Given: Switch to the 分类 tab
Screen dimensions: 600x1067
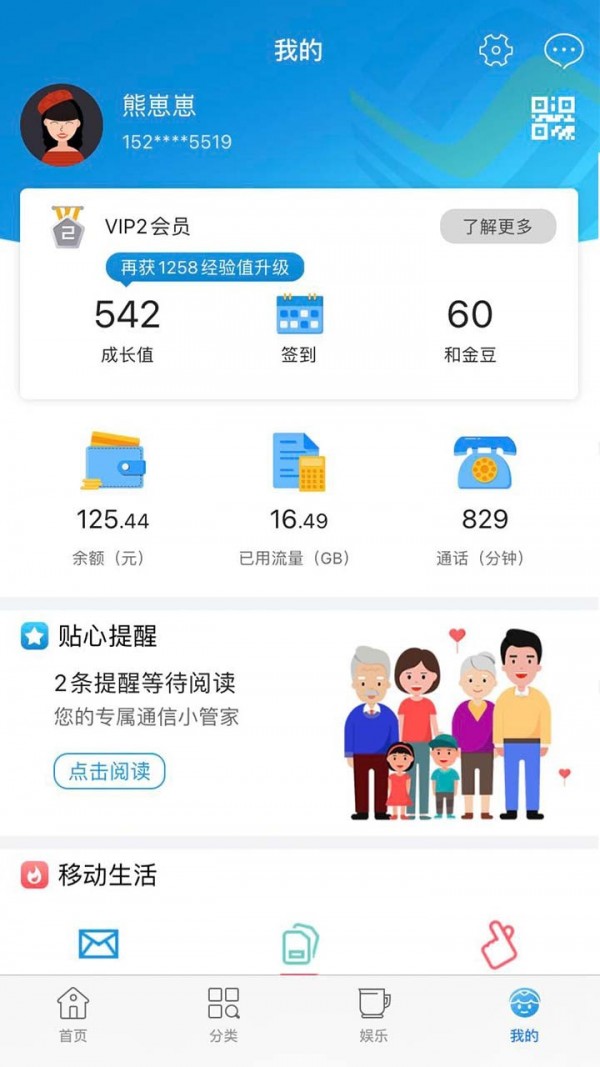Looking at the screenshot, I should (223, 1015).
